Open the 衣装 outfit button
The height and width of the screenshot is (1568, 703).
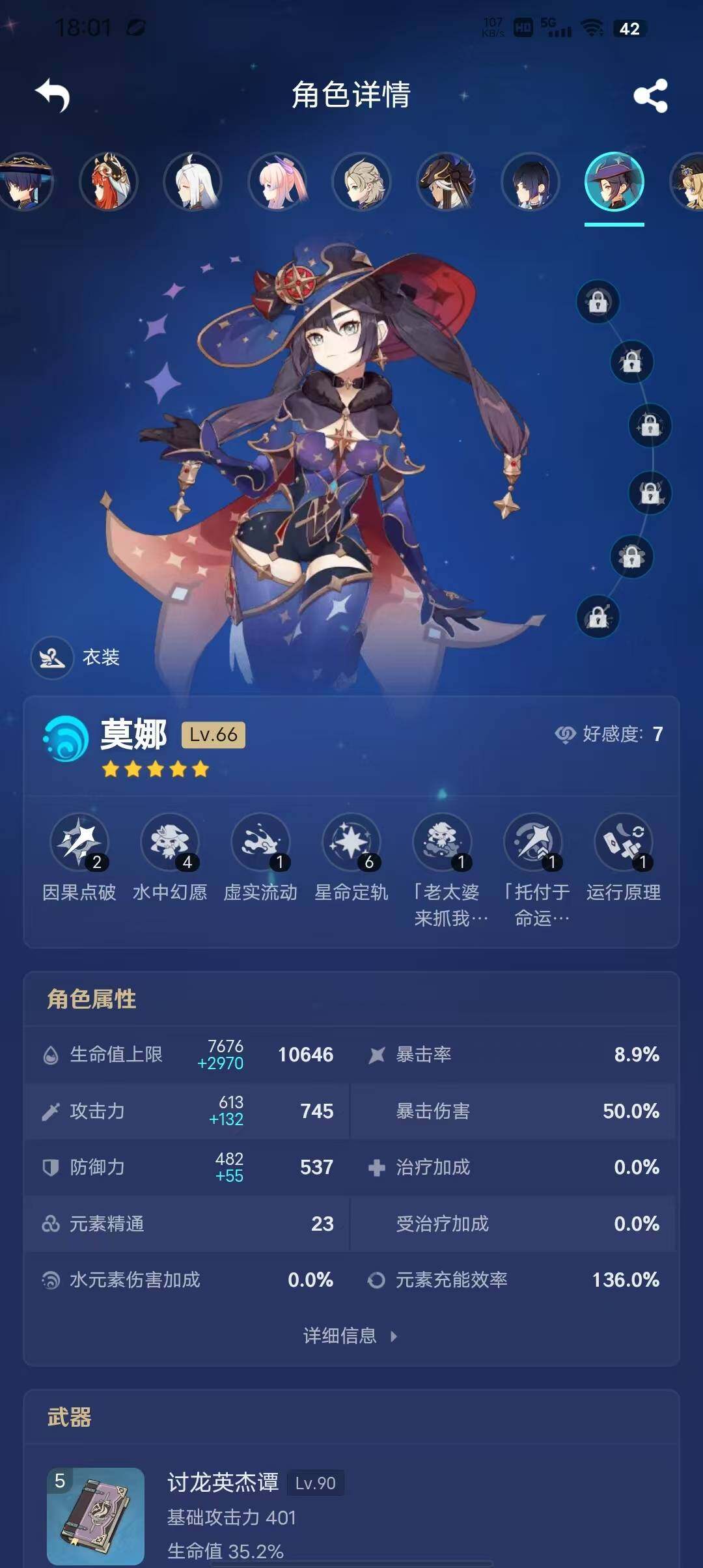76,658
